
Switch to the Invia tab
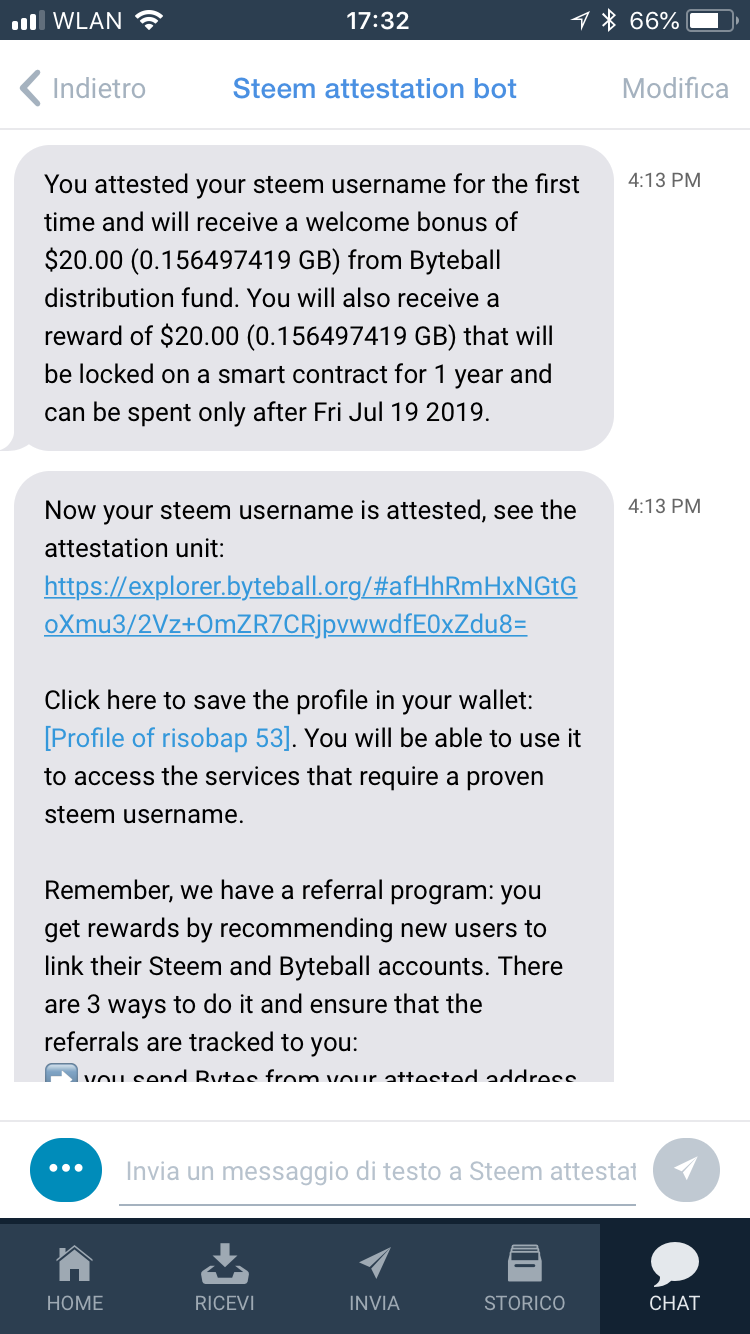click(374, 1279)
